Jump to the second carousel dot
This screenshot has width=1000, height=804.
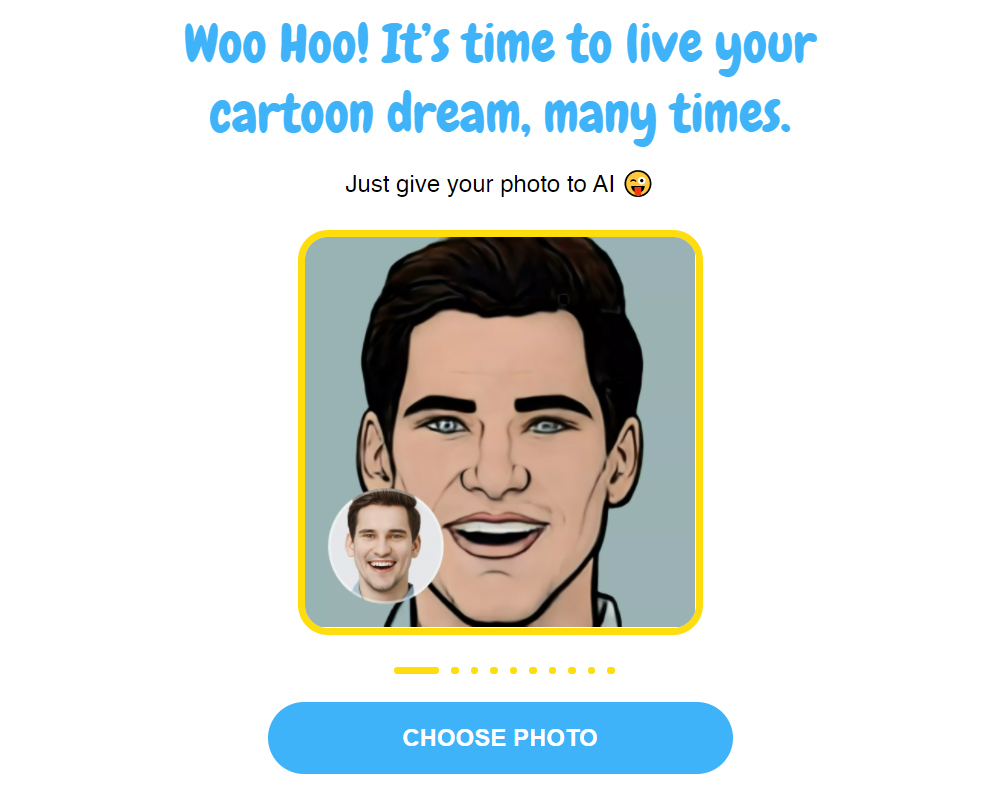[455, 670]
